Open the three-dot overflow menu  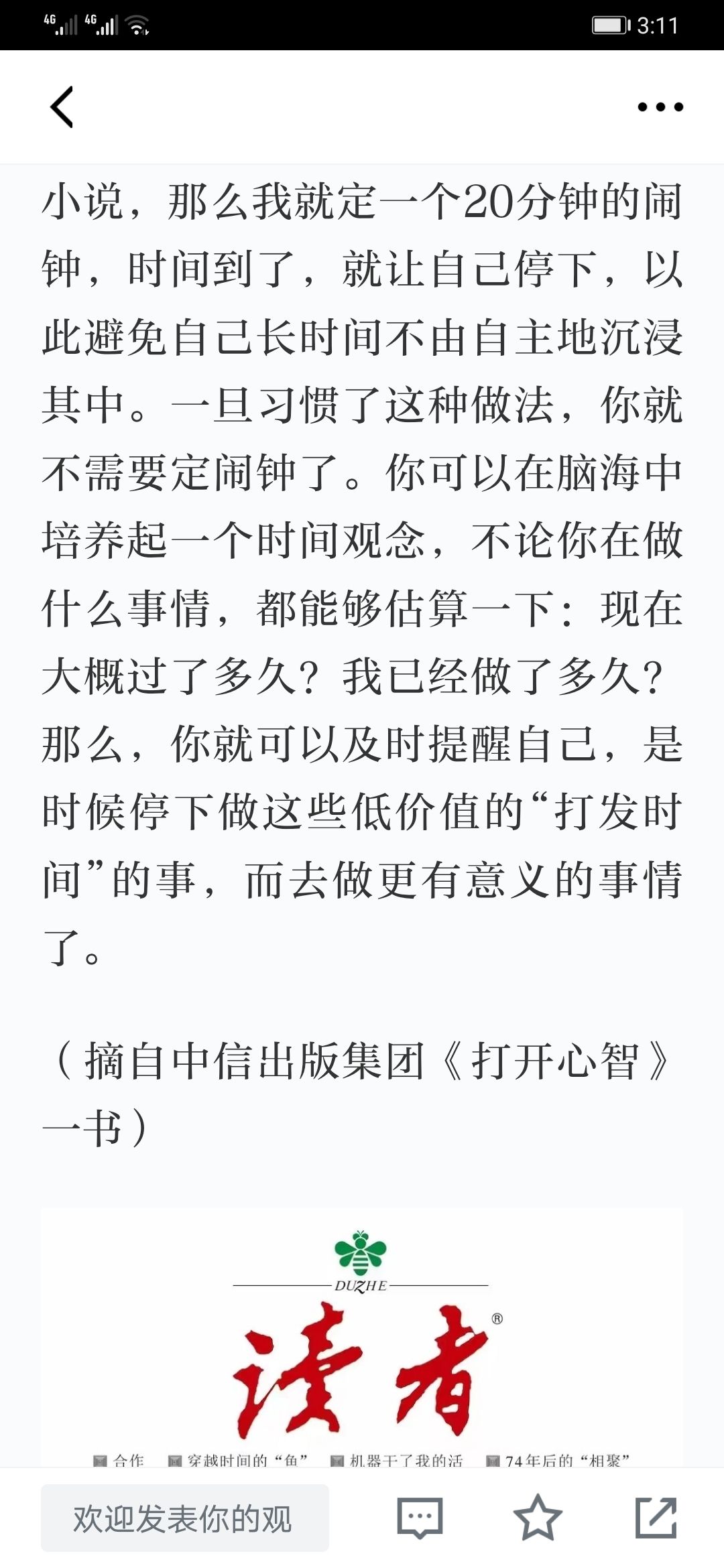pos(660,107)
